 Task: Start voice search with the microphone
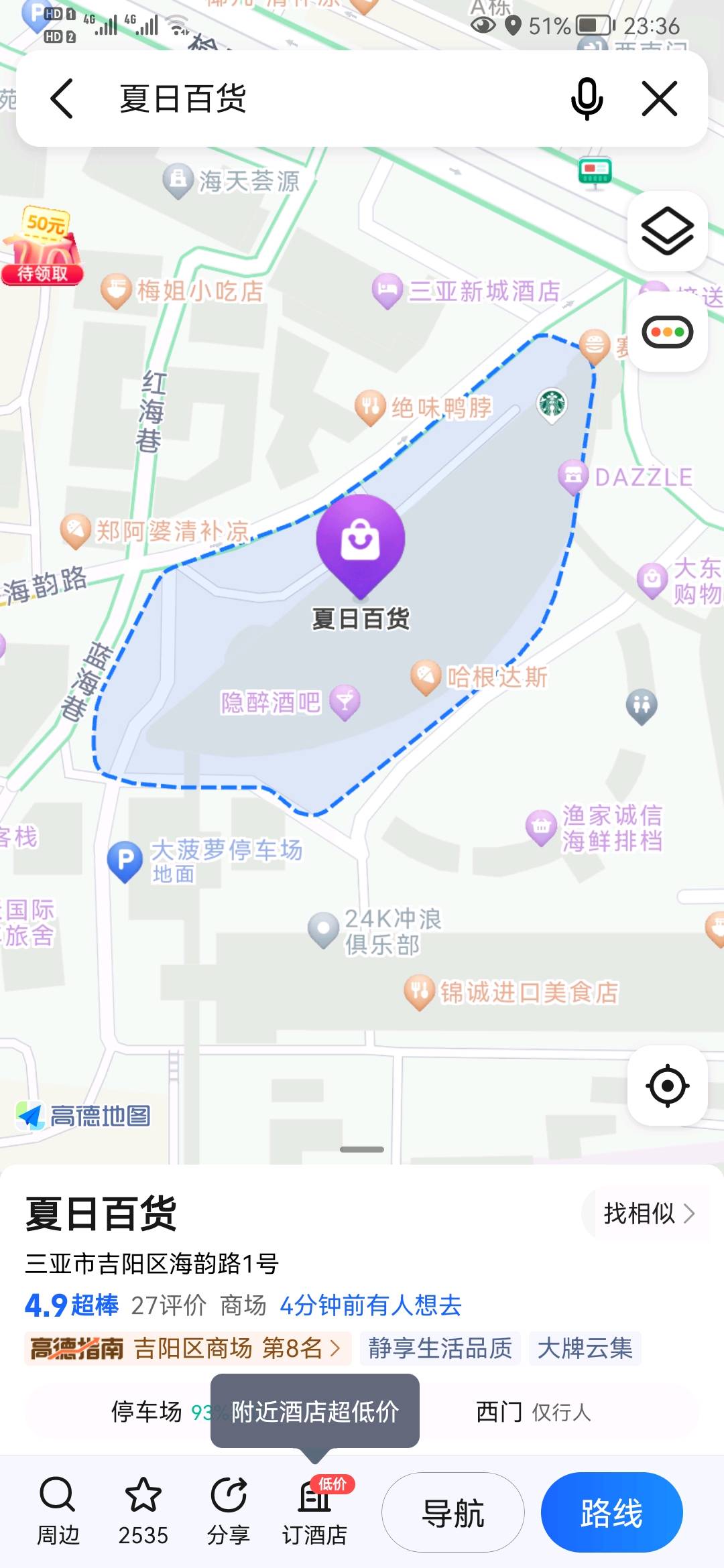click(x=587, y=99)
